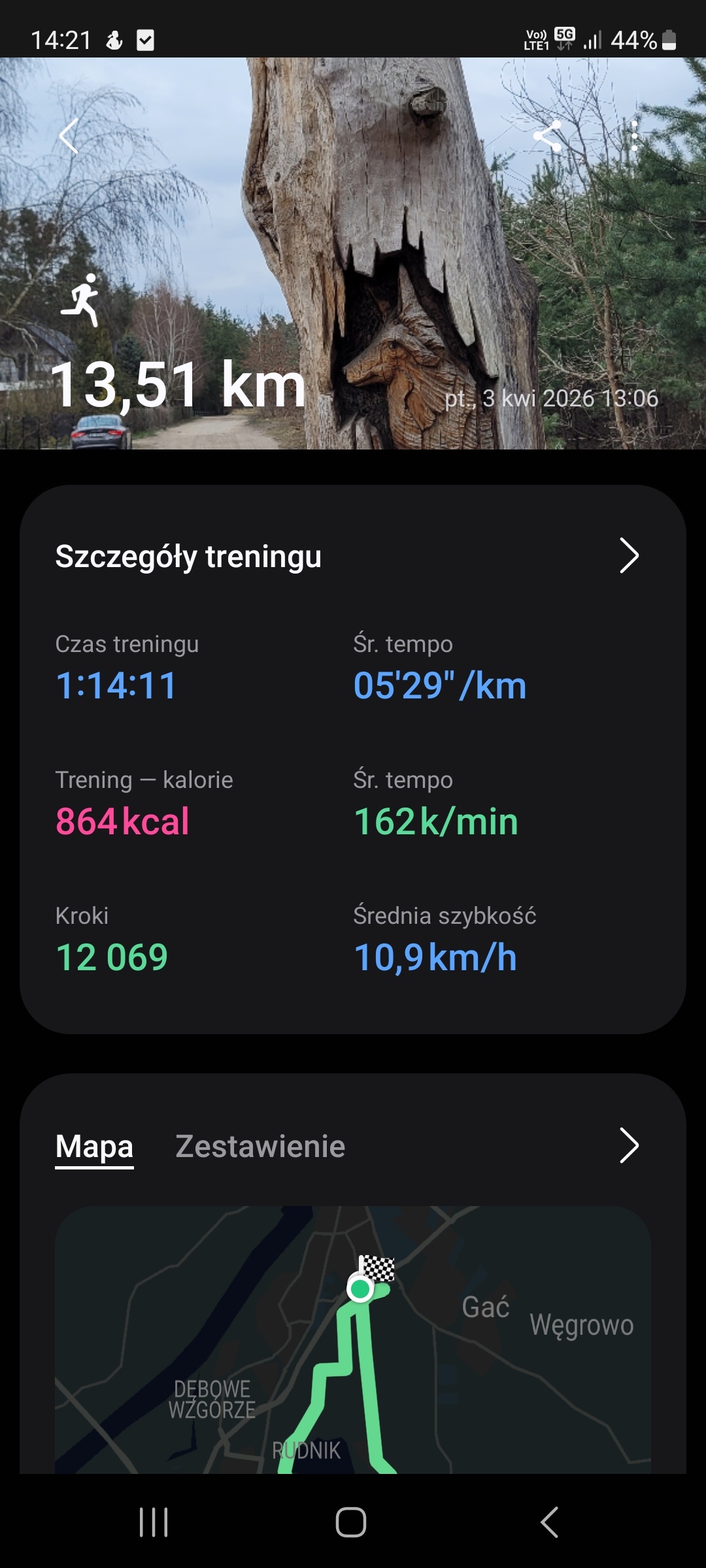Open full map view via chevron

coord(630,1145)
